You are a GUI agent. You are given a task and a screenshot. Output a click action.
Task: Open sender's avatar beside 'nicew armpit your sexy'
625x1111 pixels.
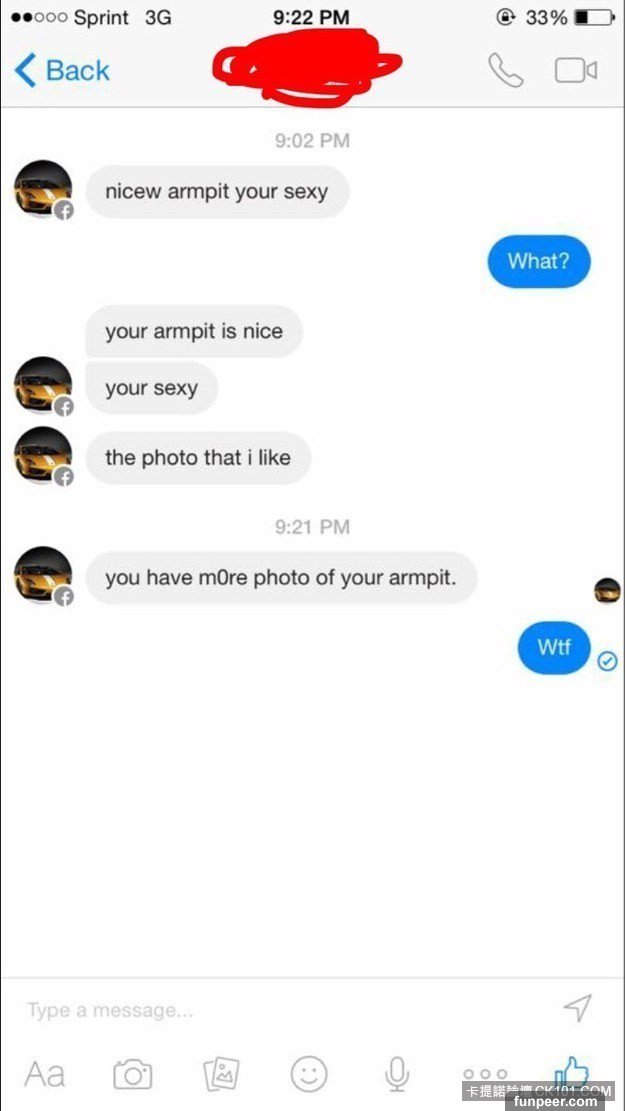44,190
